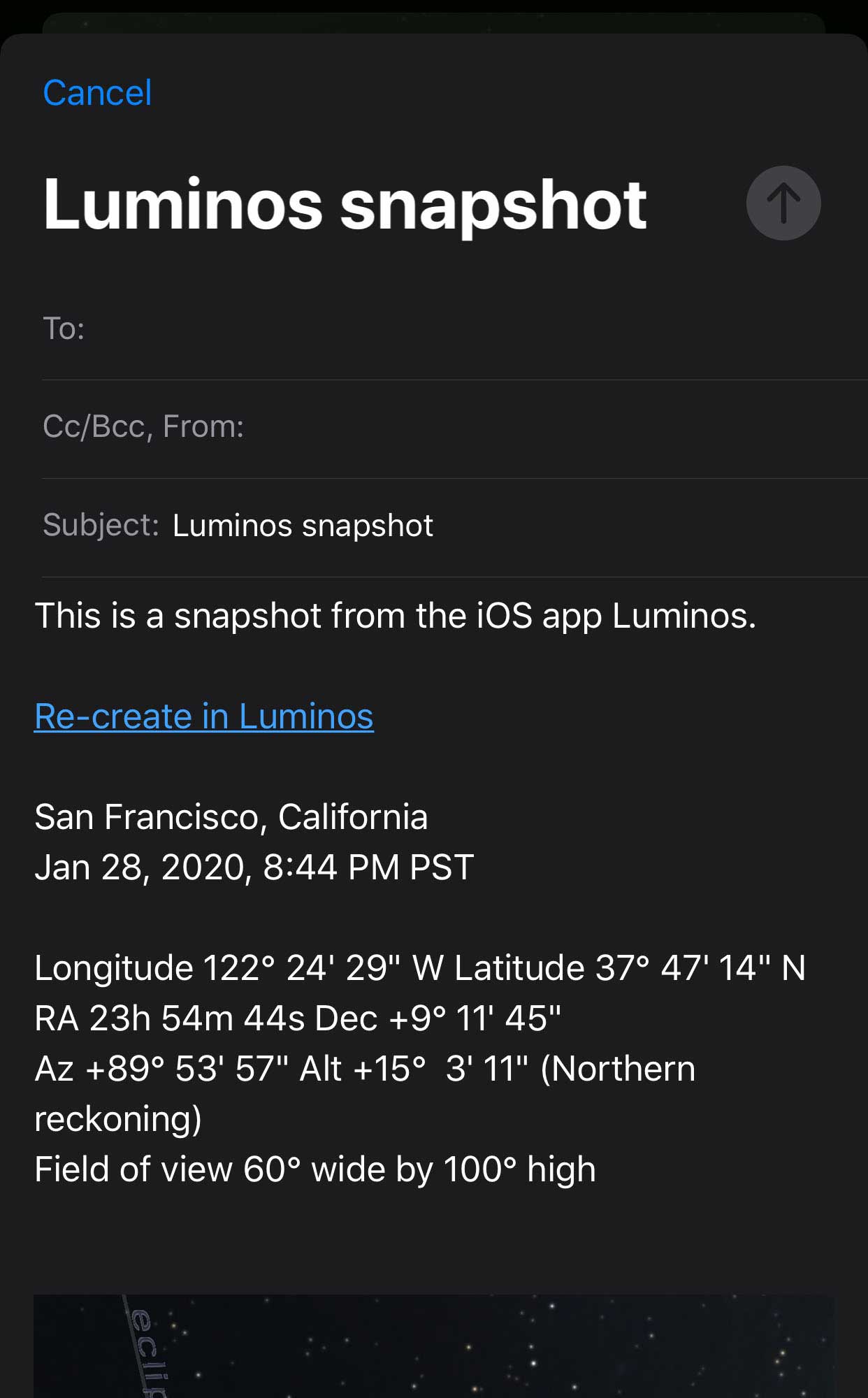Image resolution: width=868 pixels, height=1398 pixels.
Task: Tap the To recipient field
Action: point(454,329)
